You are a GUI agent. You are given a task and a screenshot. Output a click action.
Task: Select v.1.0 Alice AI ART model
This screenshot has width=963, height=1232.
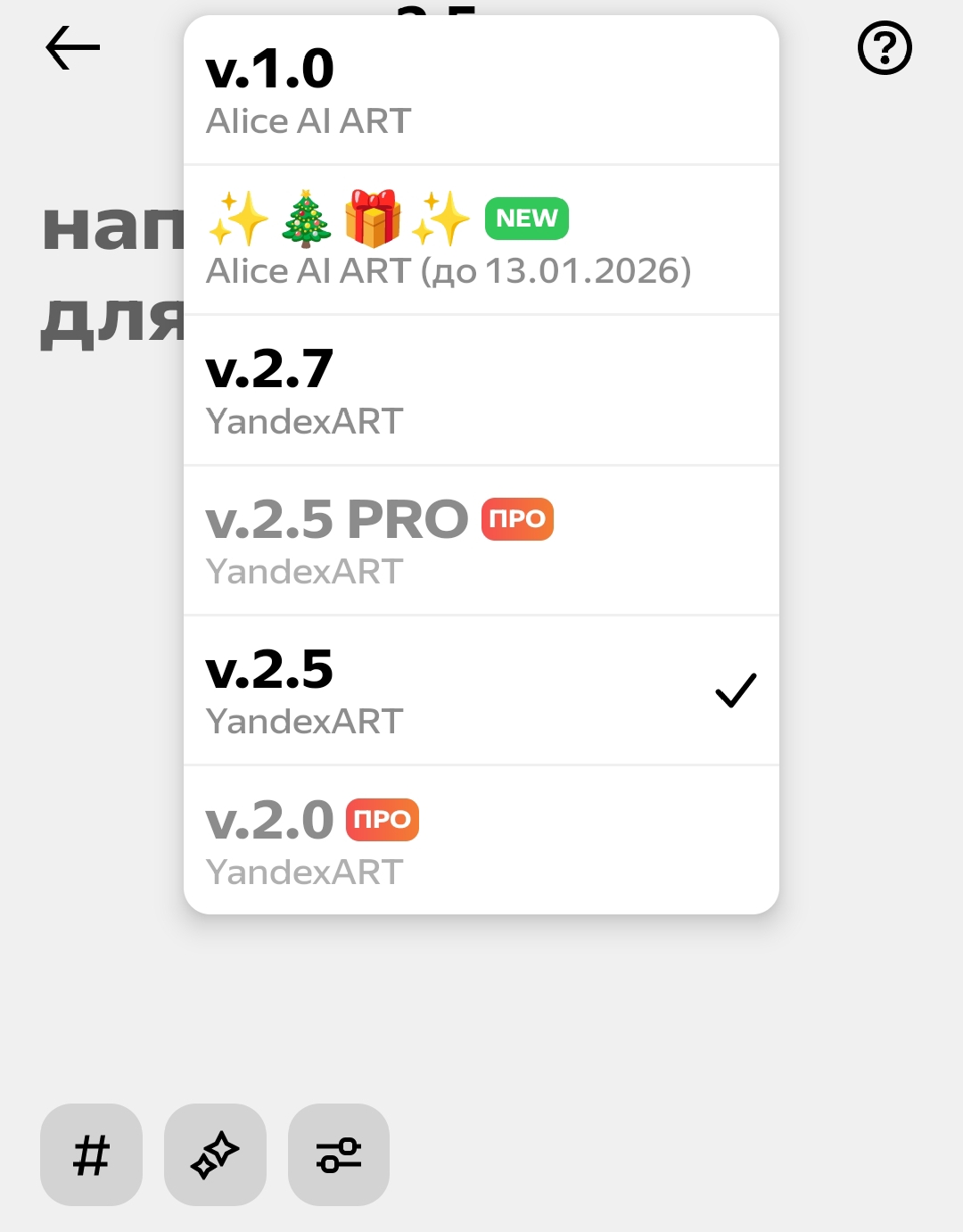(481, 91)
